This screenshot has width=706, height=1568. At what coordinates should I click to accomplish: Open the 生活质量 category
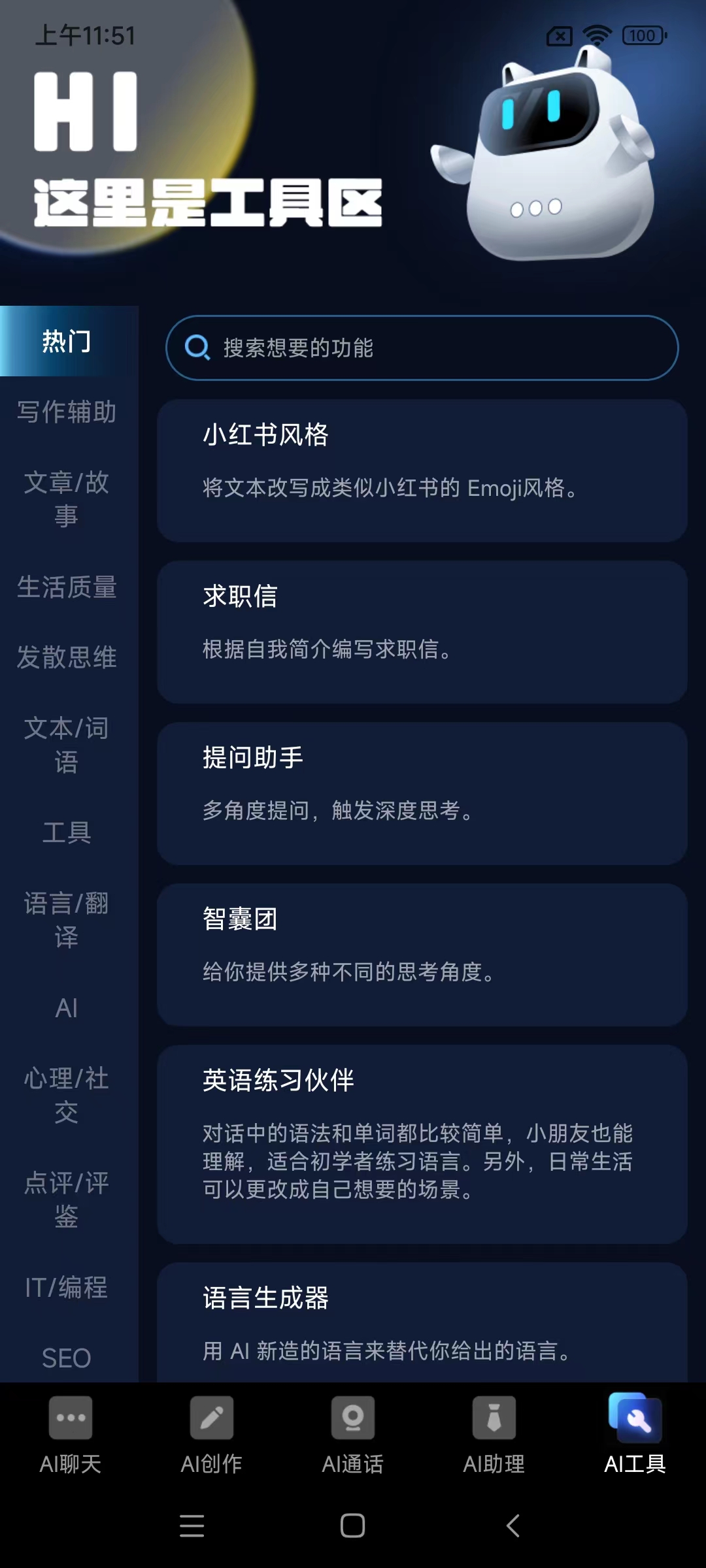click(x=67, y=587)
